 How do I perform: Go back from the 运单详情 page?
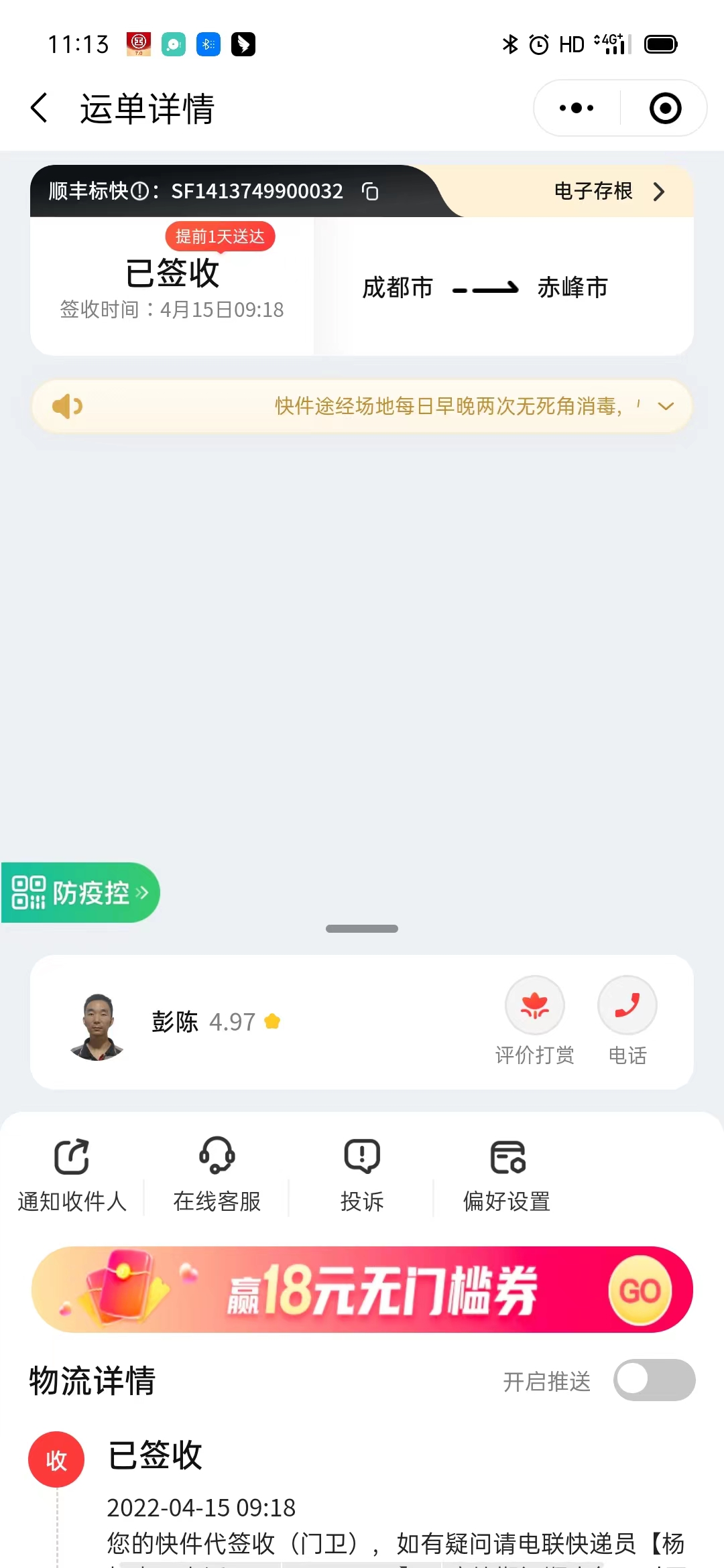click(40, 108)
